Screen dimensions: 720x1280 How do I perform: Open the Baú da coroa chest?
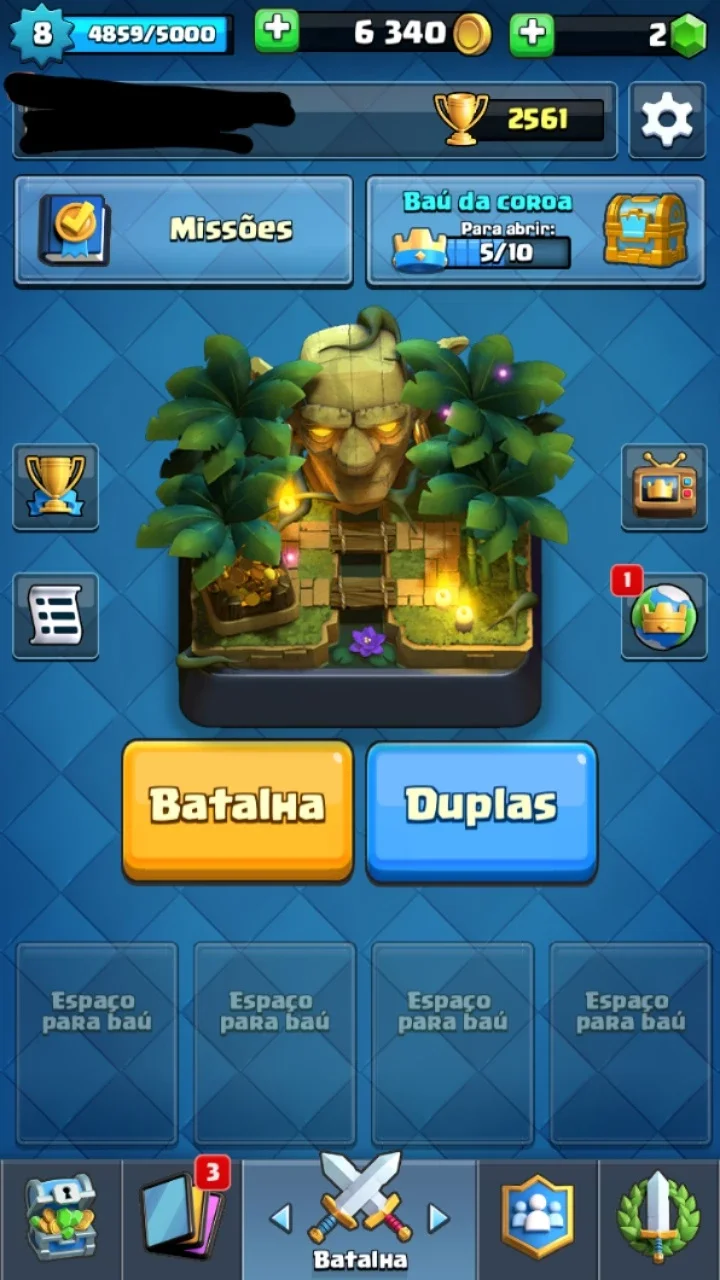click(x=536, y=231)
